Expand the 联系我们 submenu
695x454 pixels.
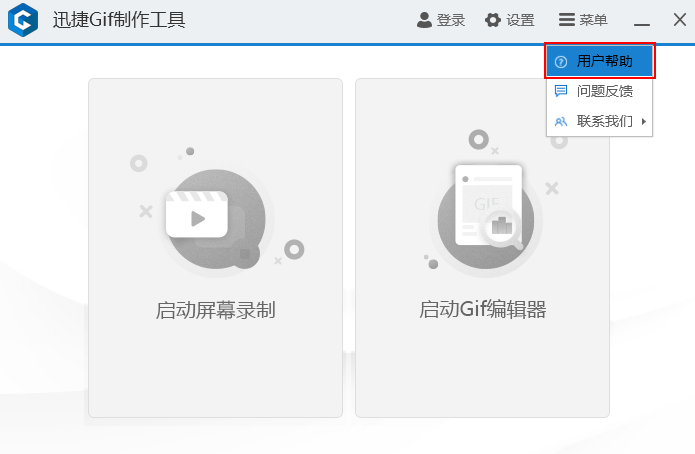pyautogui.click(x=600, y=121)
